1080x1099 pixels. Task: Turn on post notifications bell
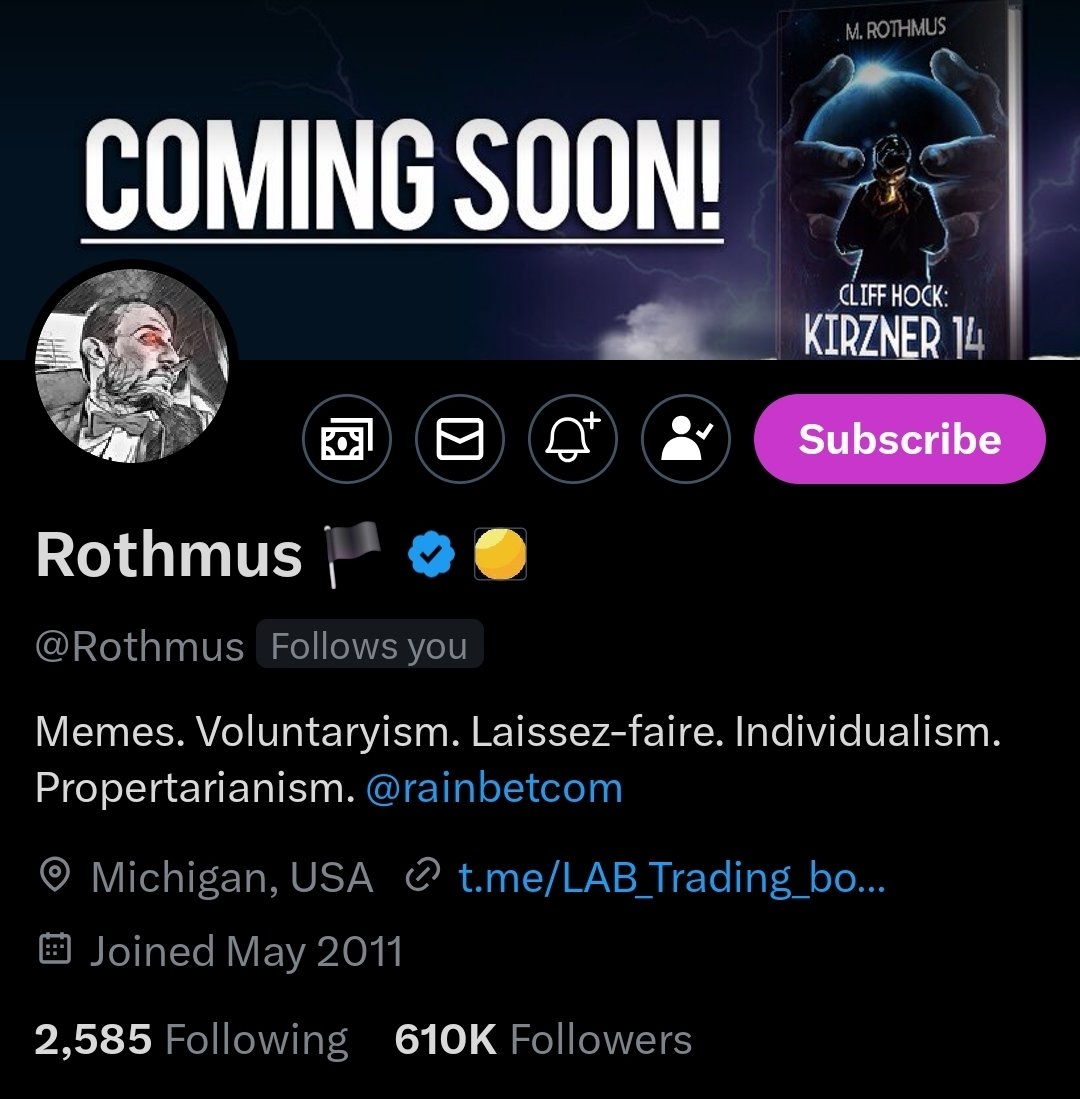(573, 439)
